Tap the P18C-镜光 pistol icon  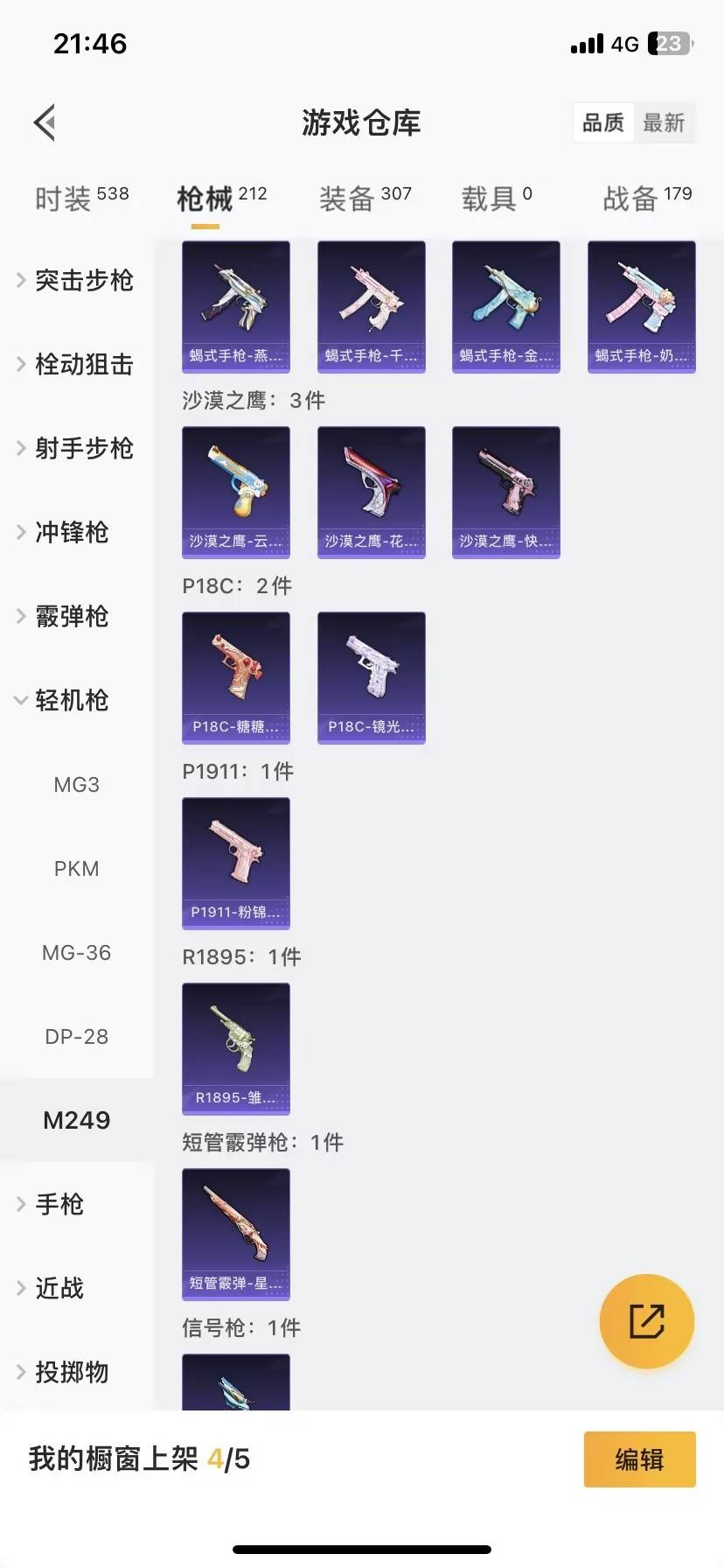click(371, 677)
